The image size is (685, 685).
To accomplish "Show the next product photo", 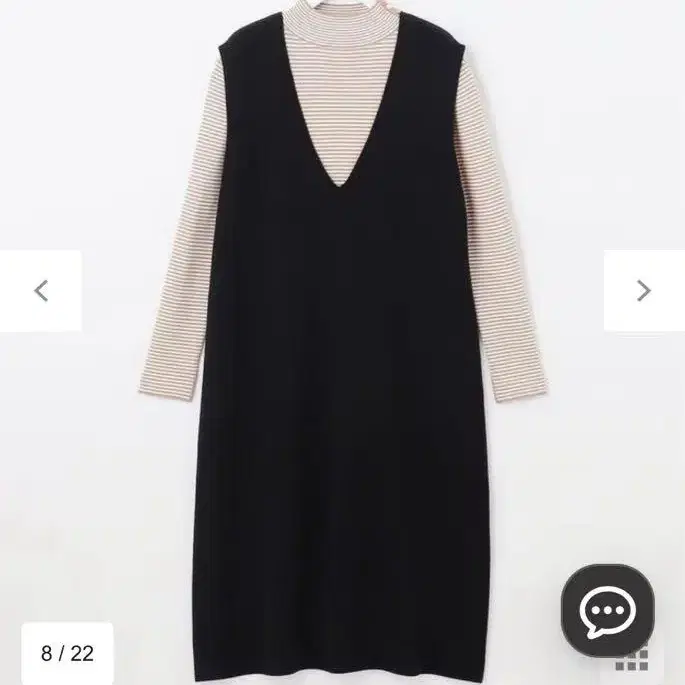I will point(643,291).
